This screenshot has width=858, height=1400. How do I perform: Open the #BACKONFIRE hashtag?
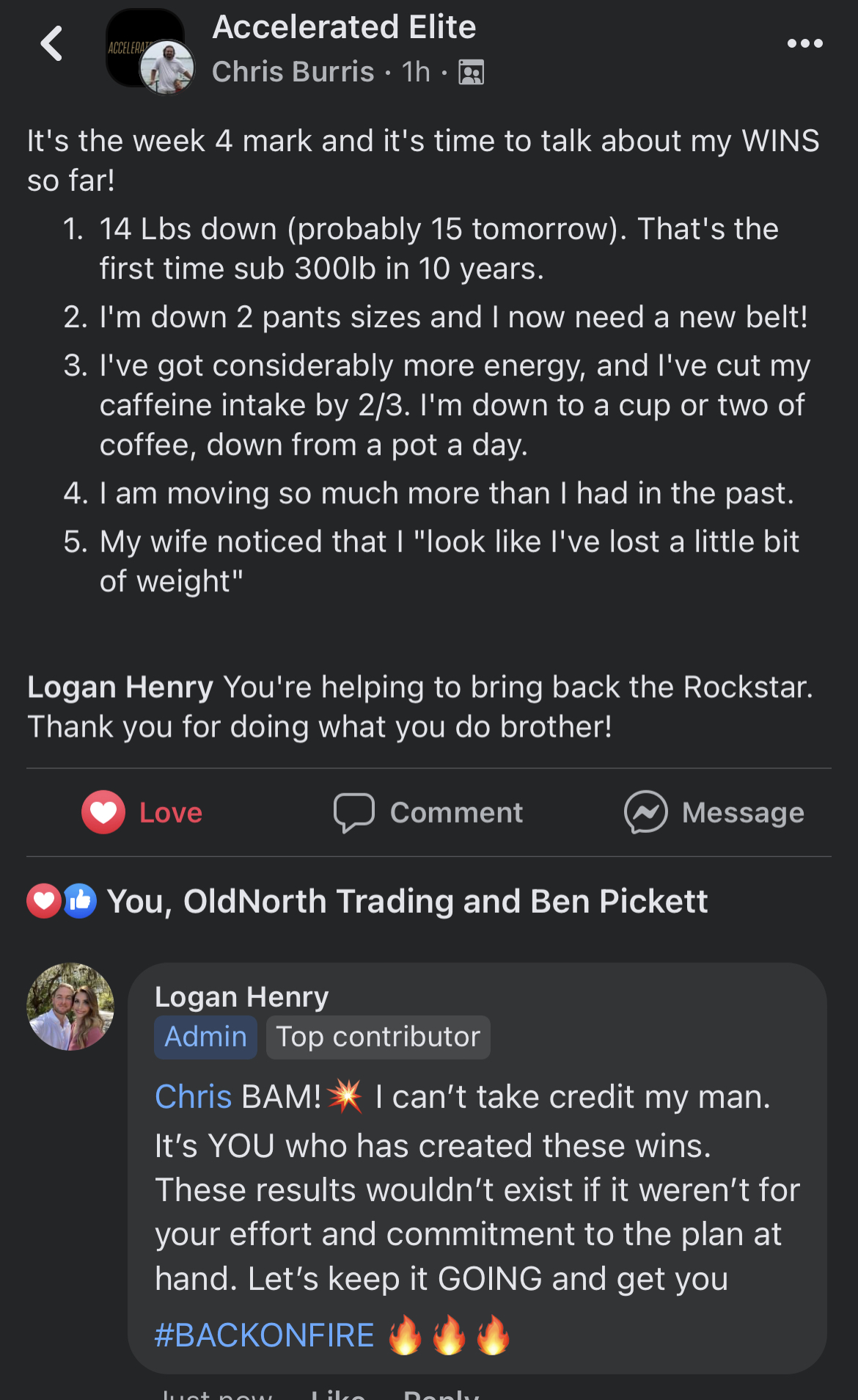[x=264, y=1335]
